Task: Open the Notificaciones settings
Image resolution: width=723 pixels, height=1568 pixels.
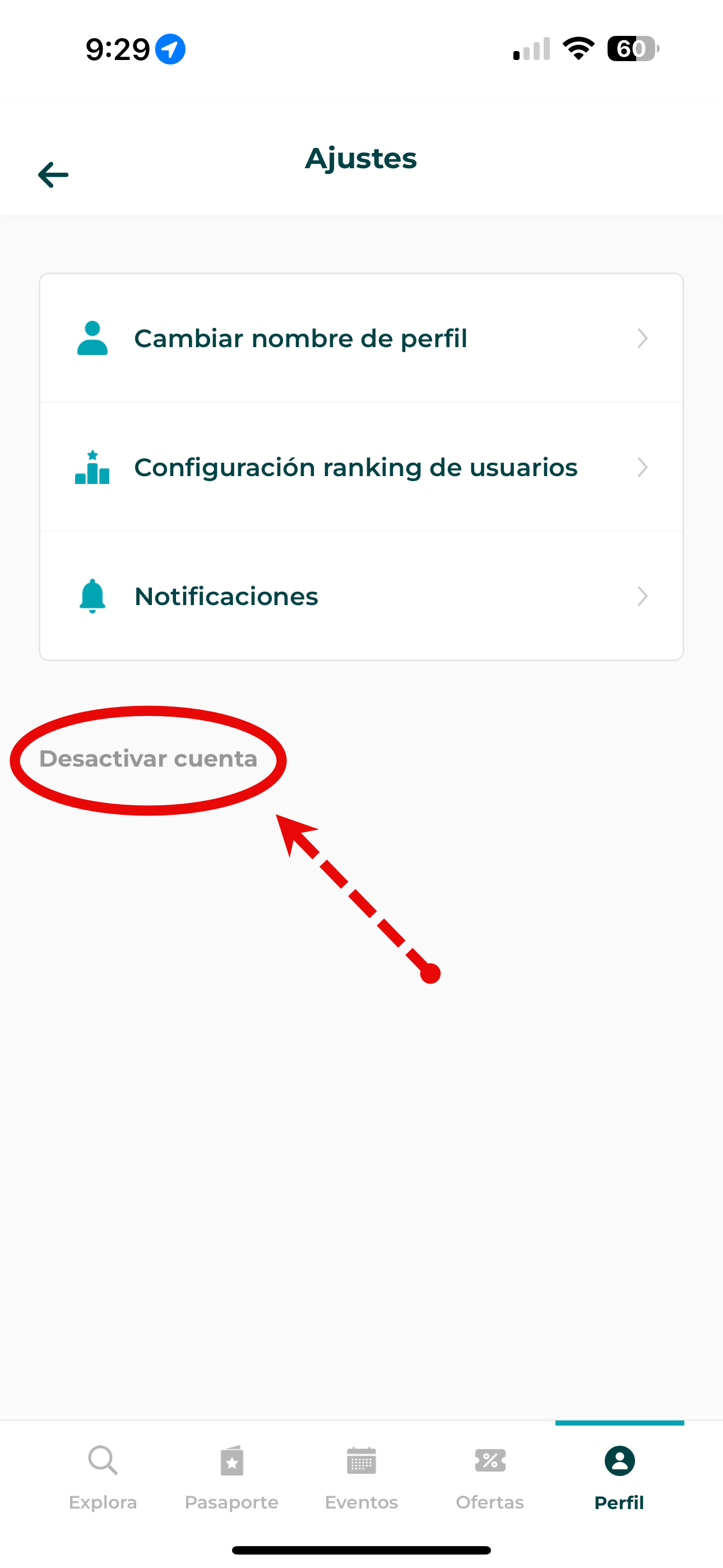Action: point(361,596)
